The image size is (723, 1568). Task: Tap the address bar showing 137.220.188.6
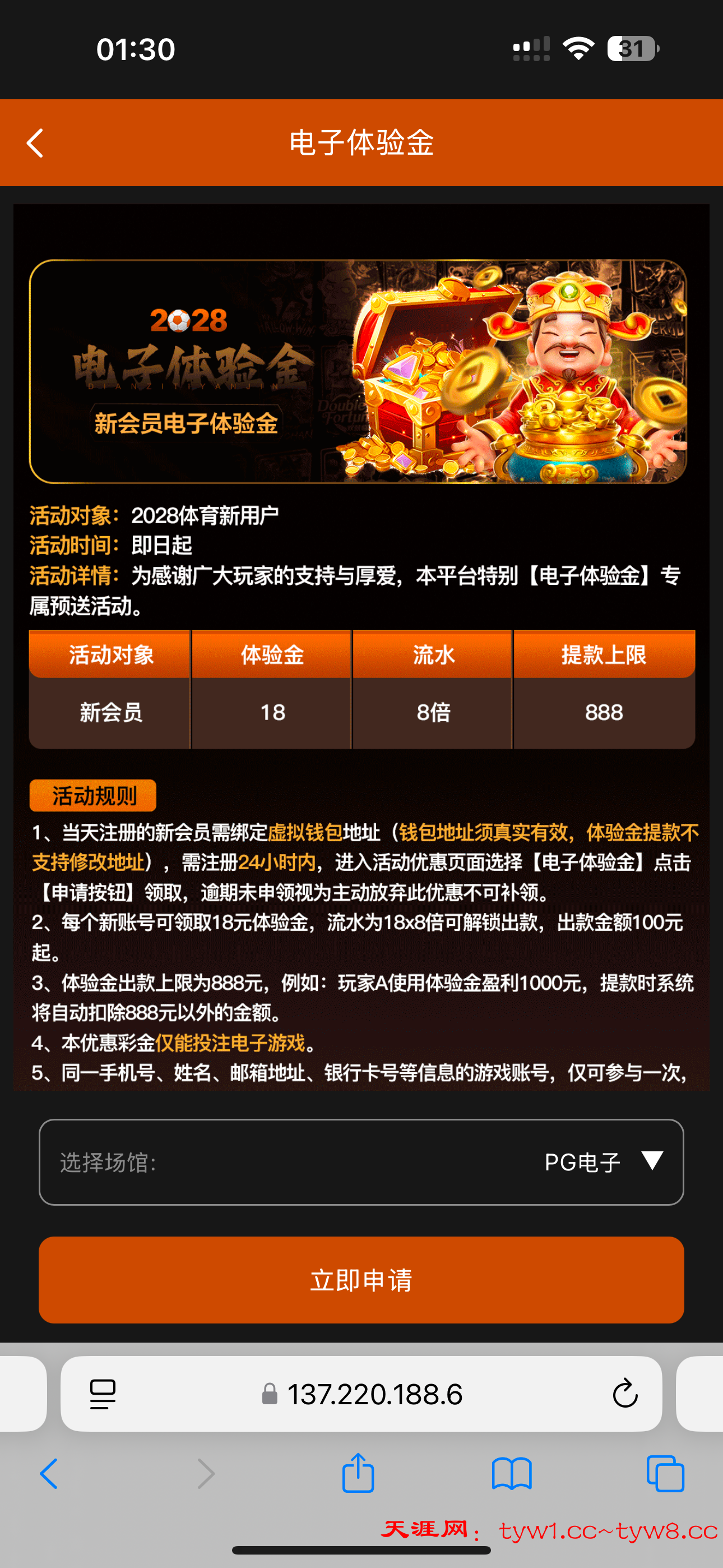[374, 1393]
